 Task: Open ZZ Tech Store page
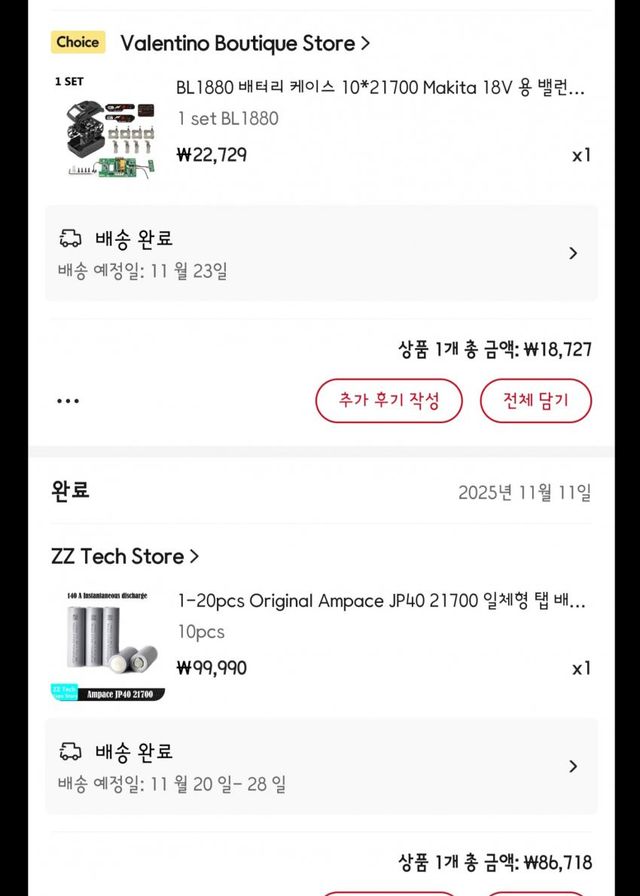click(x=125, y=556)
